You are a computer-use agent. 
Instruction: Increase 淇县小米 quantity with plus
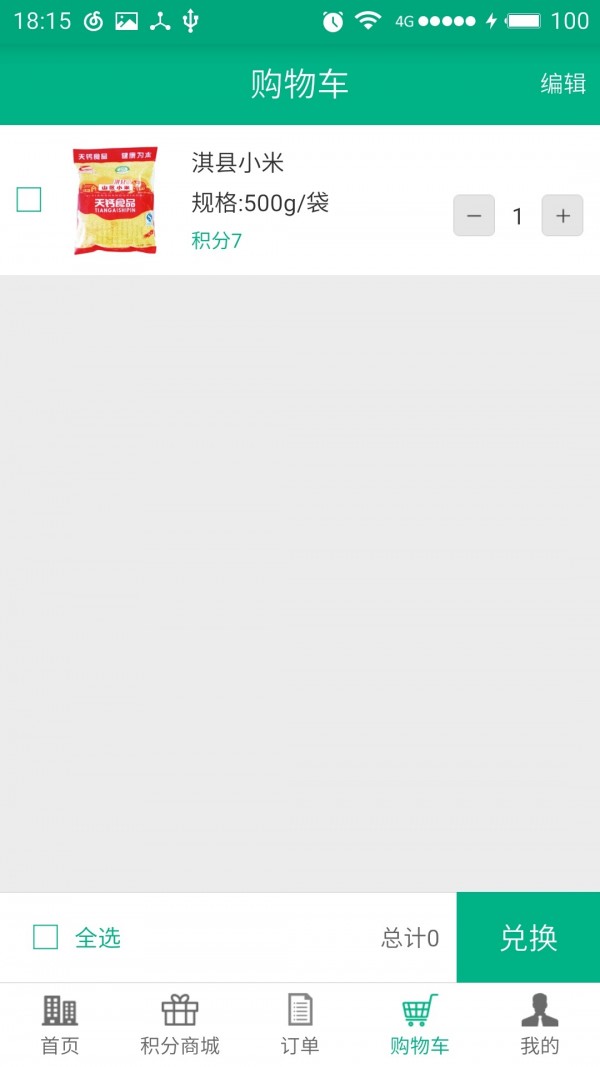tap(562, 216)
